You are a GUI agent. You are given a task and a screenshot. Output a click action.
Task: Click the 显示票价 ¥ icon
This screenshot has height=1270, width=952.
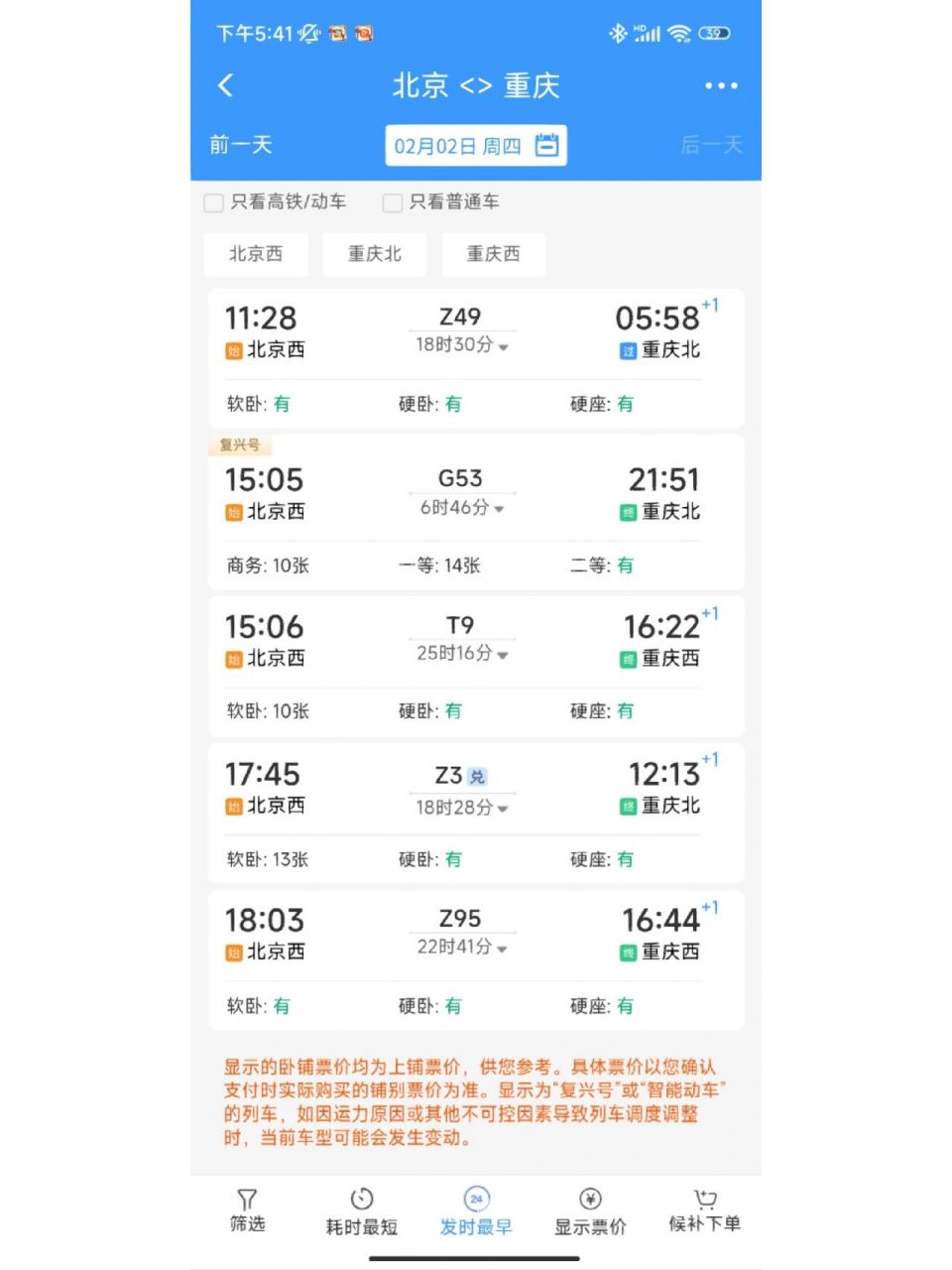[589, 1199]
